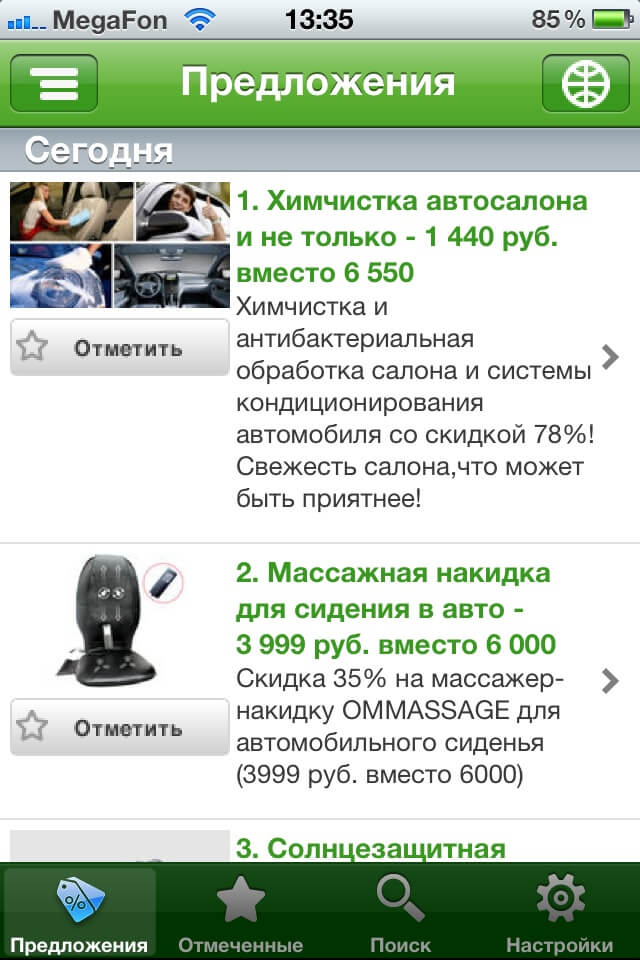Open the hamburger menu button
This screenshot has width=640, height=960.
pos(54,83)
